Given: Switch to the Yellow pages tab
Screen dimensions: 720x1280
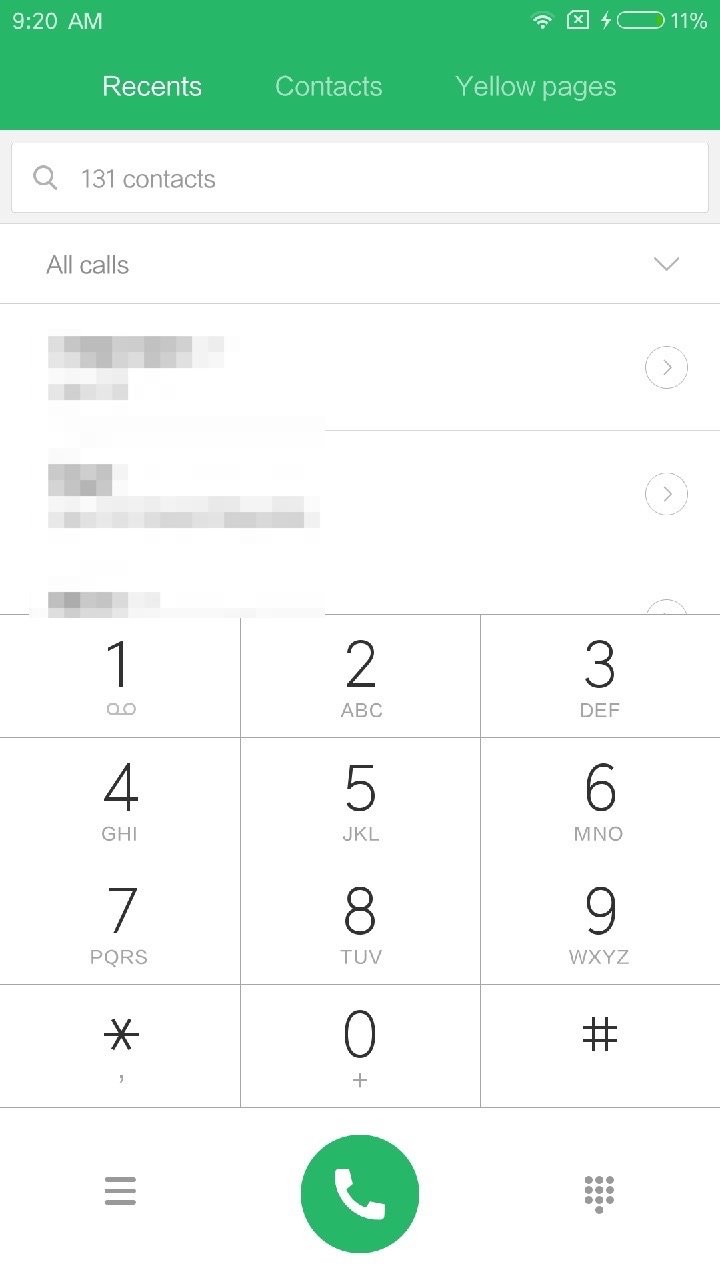Looking at the screenshot, I should (x=535, y=87).
